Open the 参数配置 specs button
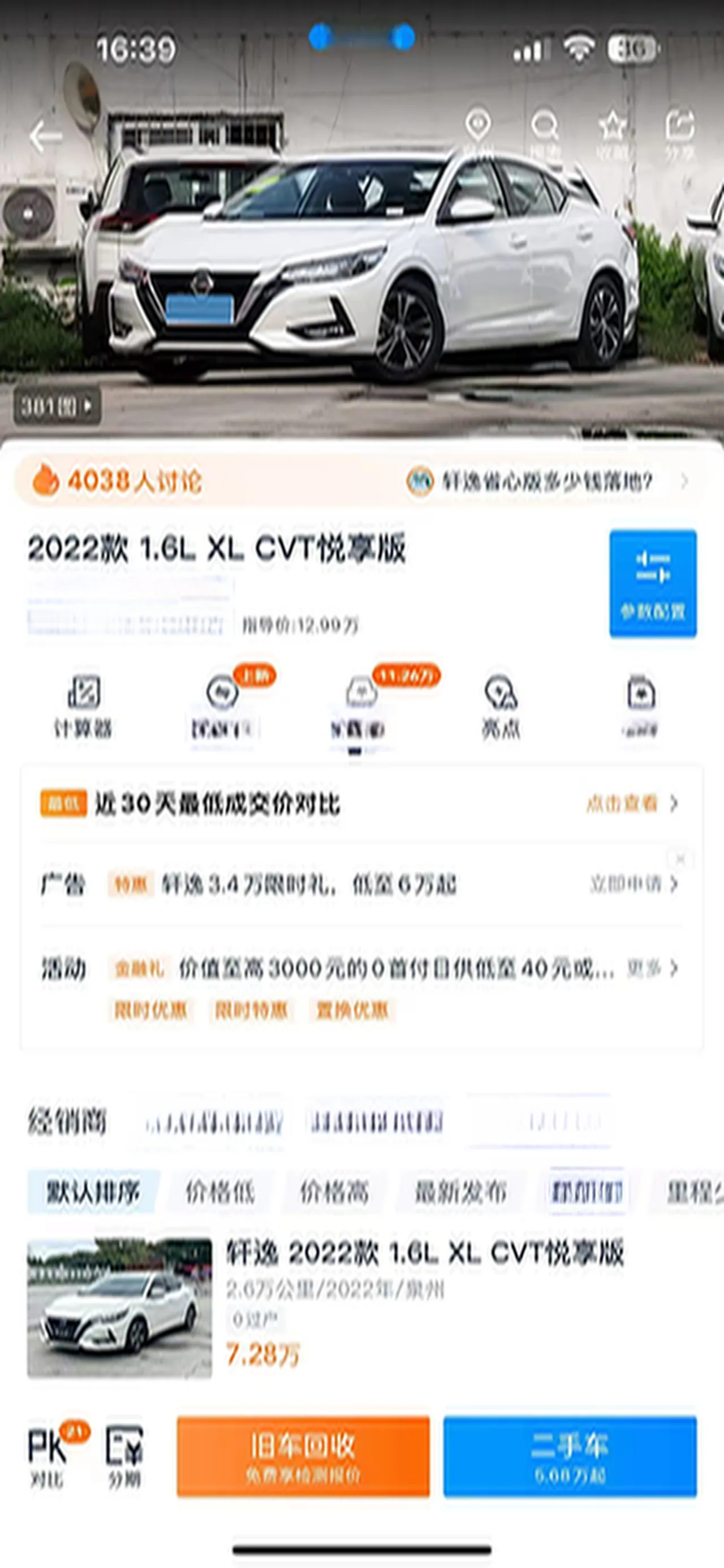724x1568 pixels. (653, 583)
